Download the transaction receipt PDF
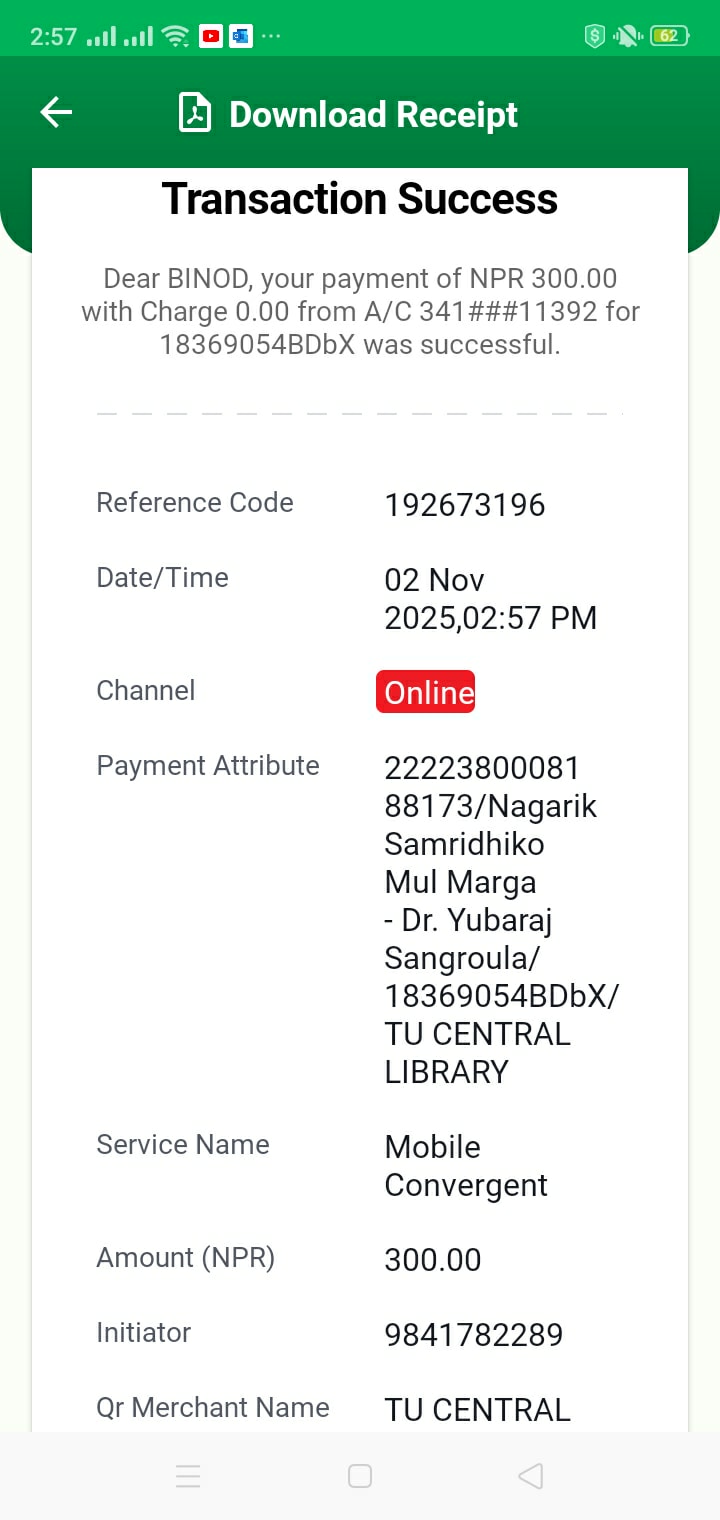The height and width of the screenshot is (1520, 720). click(x=348, y=114)
